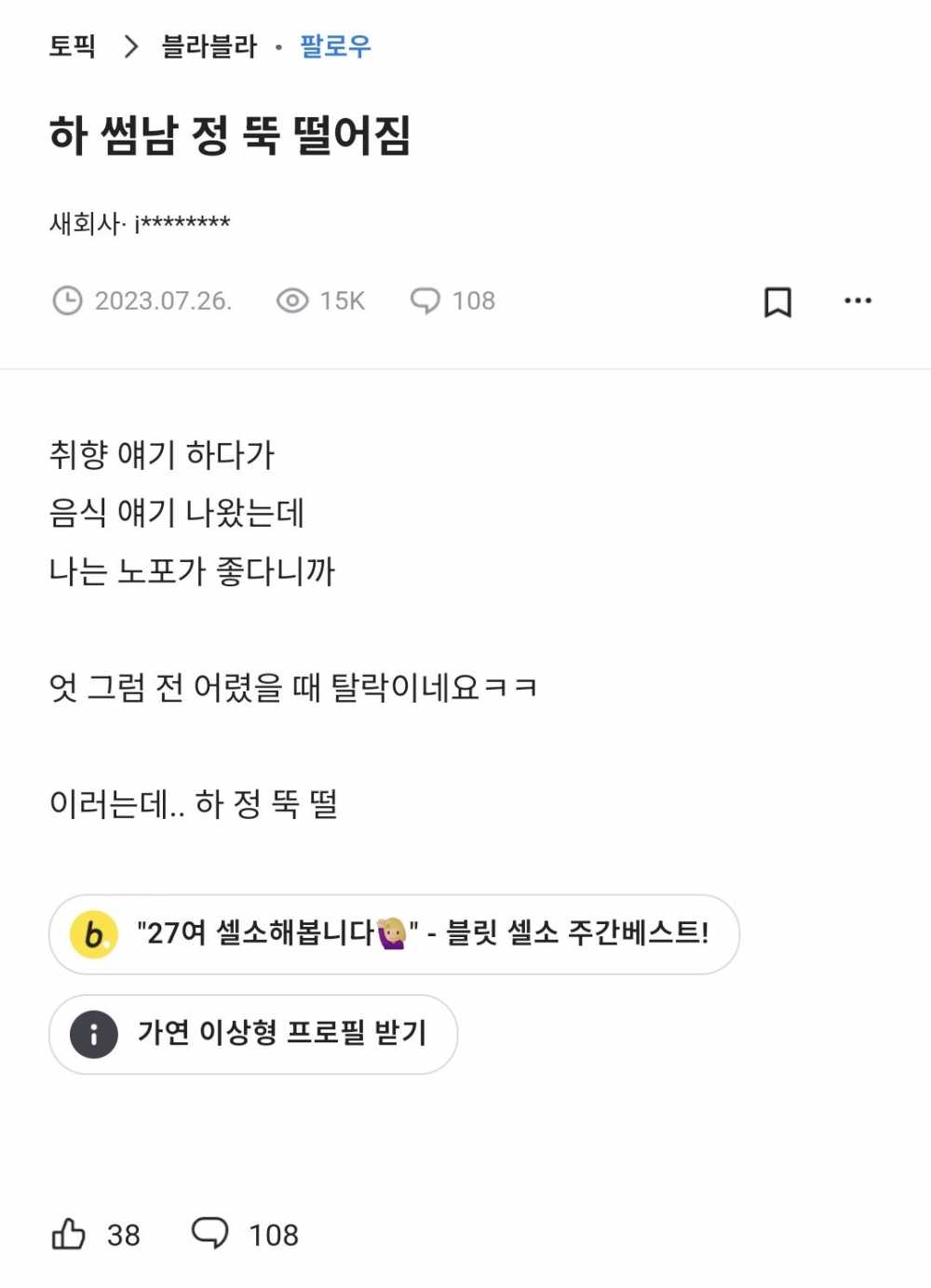Open the 블라블라 topic breadcrumb
Viewport: 931px width, 1288px height.
click(209, 46)
